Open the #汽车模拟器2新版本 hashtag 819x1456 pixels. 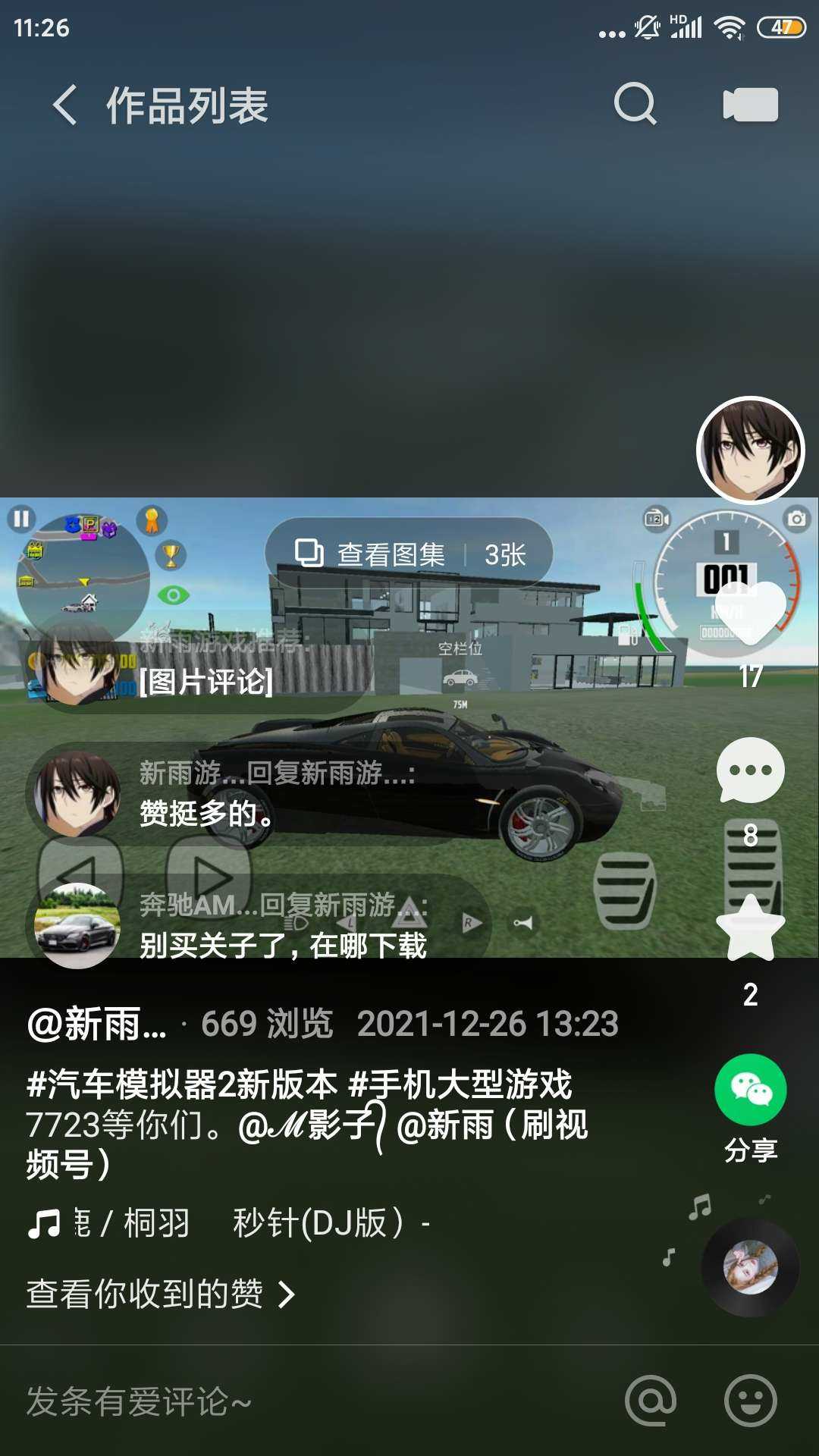click(x=182, y=1084)
